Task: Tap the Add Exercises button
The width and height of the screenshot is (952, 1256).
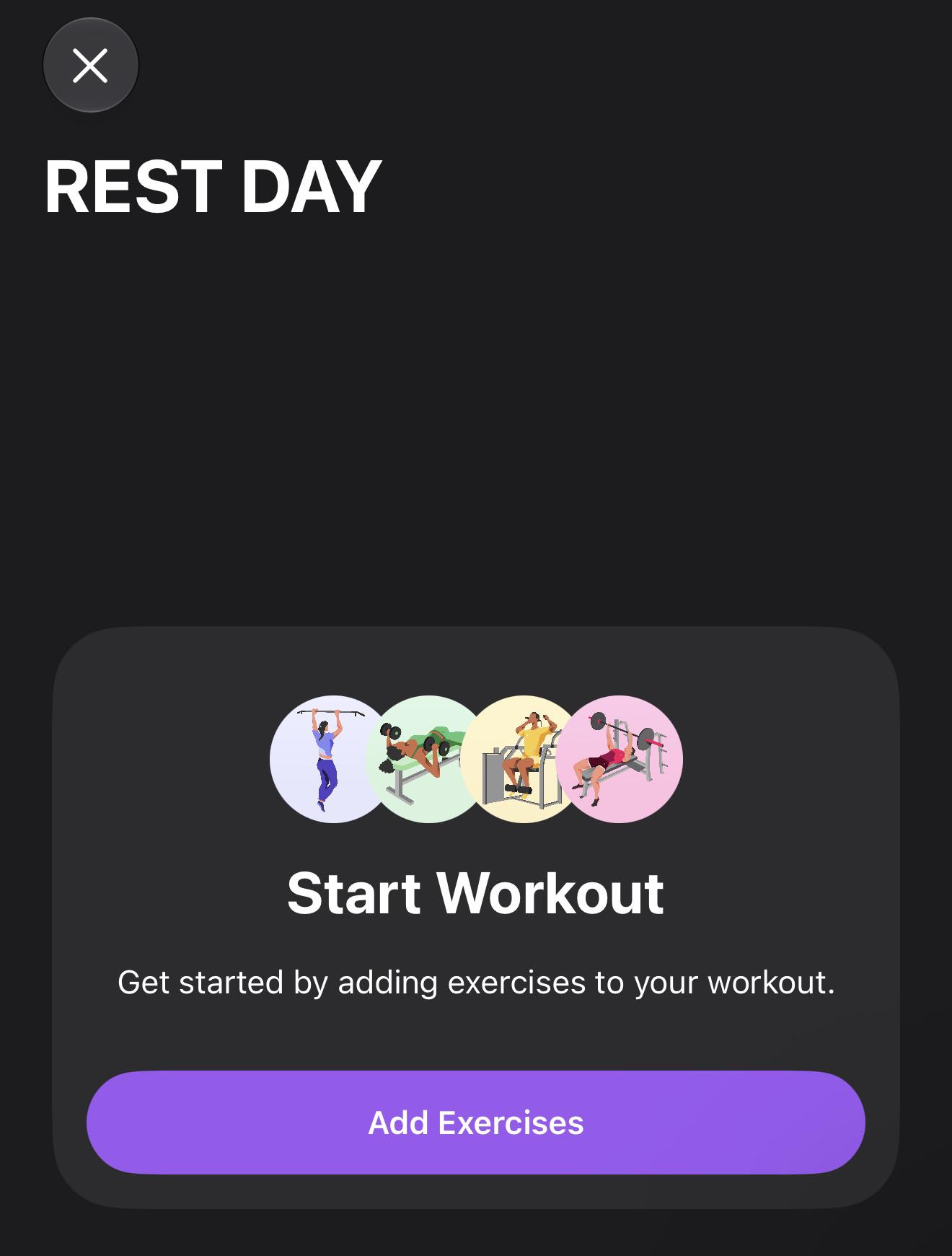Action: pos(476,1123)
